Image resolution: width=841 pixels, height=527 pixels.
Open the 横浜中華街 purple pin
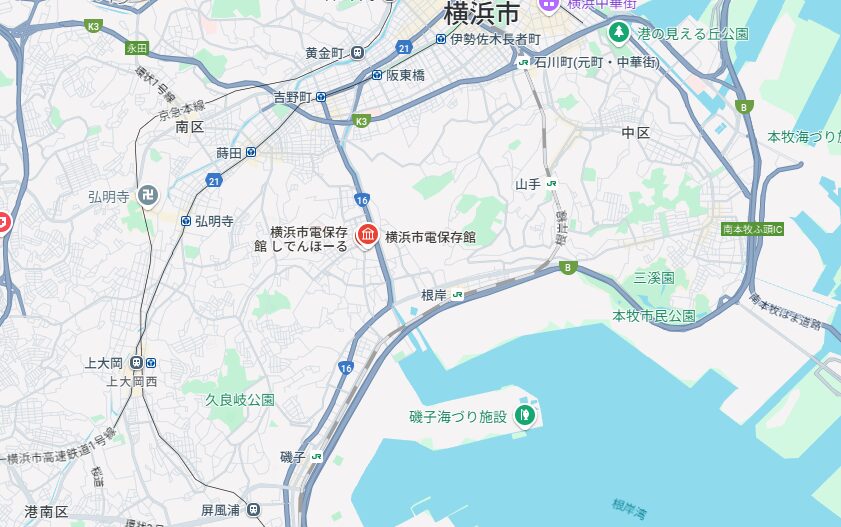point(548,5)
